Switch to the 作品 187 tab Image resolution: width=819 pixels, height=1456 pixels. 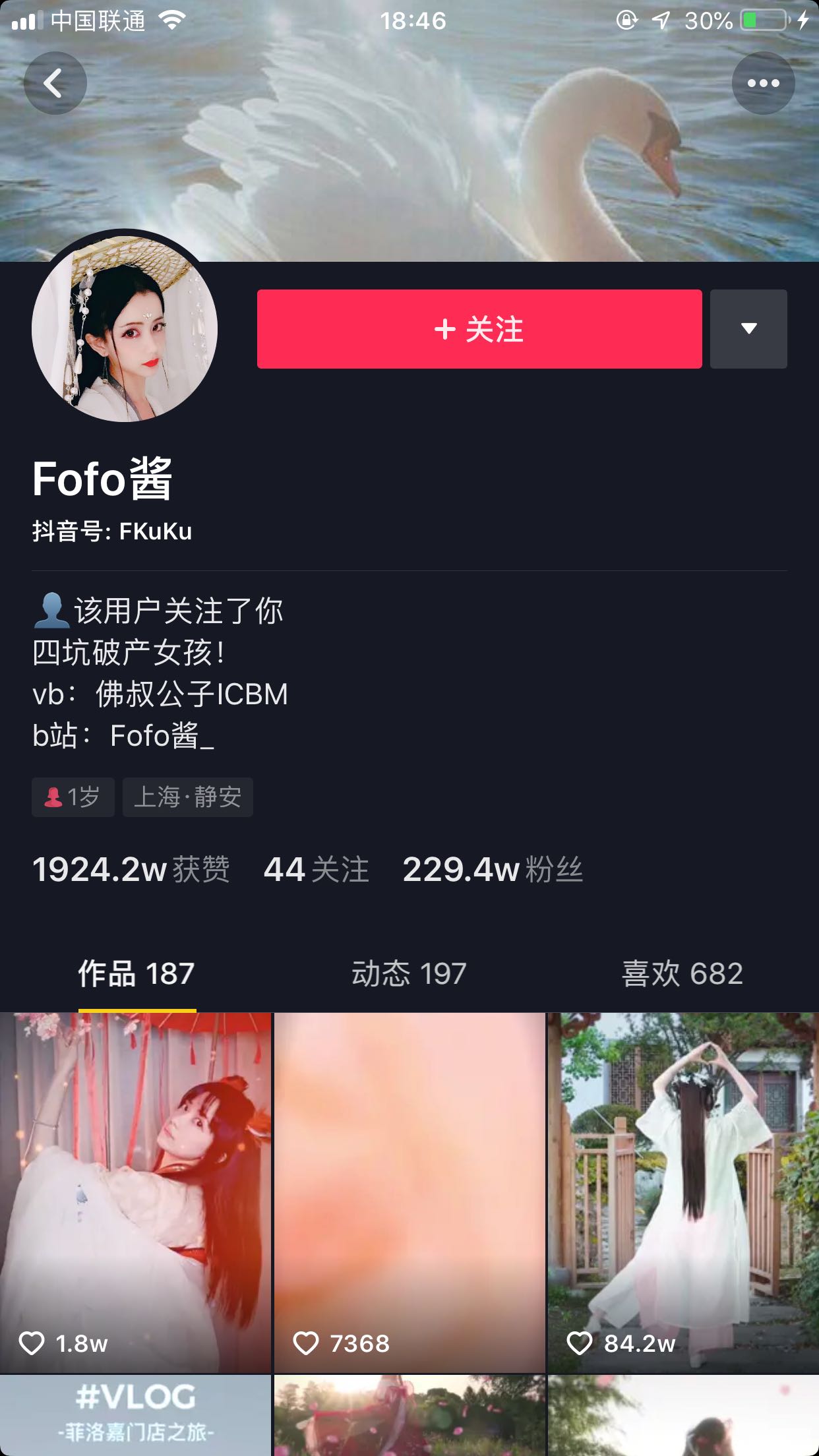pyautogui.click(x=136, y=974)
